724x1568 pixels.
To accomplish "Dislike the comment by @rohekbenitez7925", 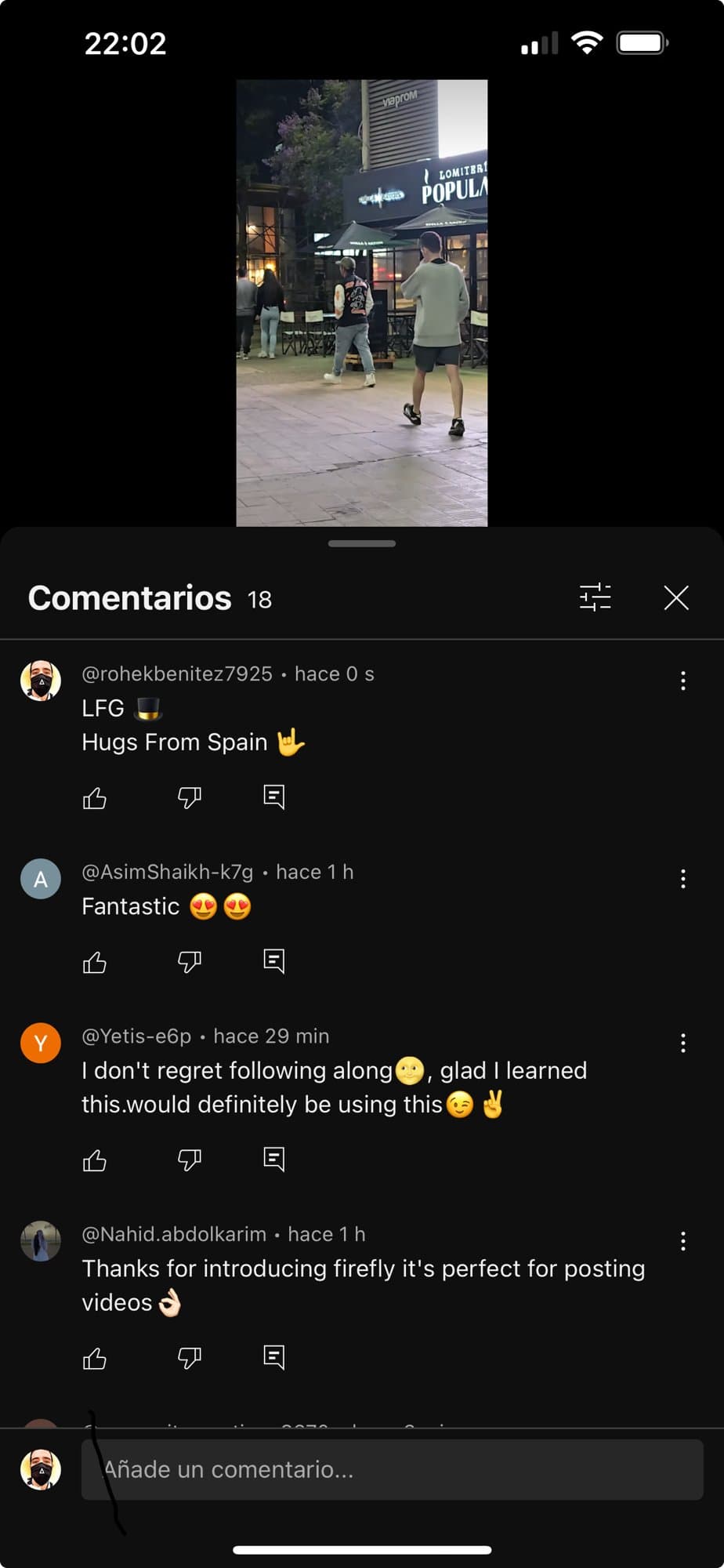I will point(189,798).
